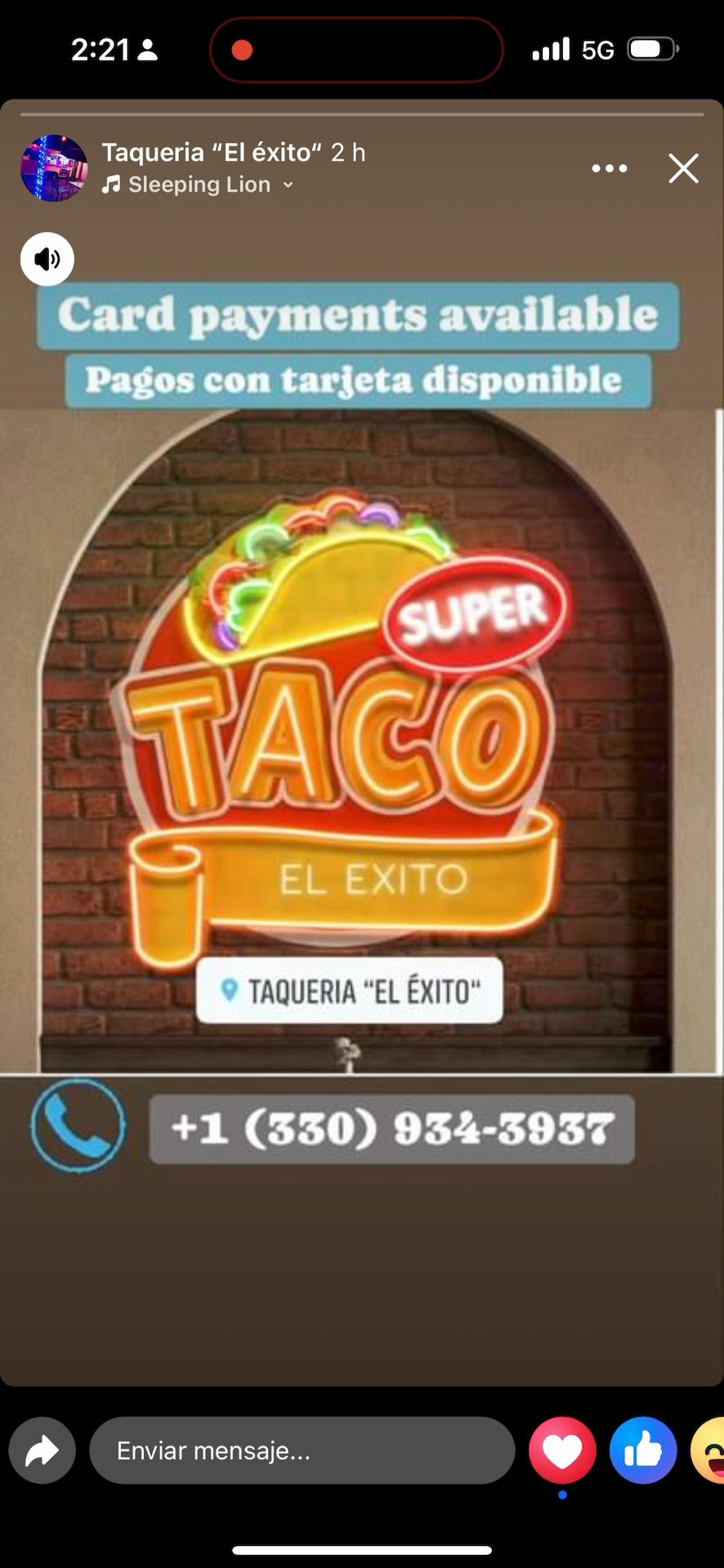
Task: Tap the Sleeping Lion music label
Action: (x=199, y=185)
